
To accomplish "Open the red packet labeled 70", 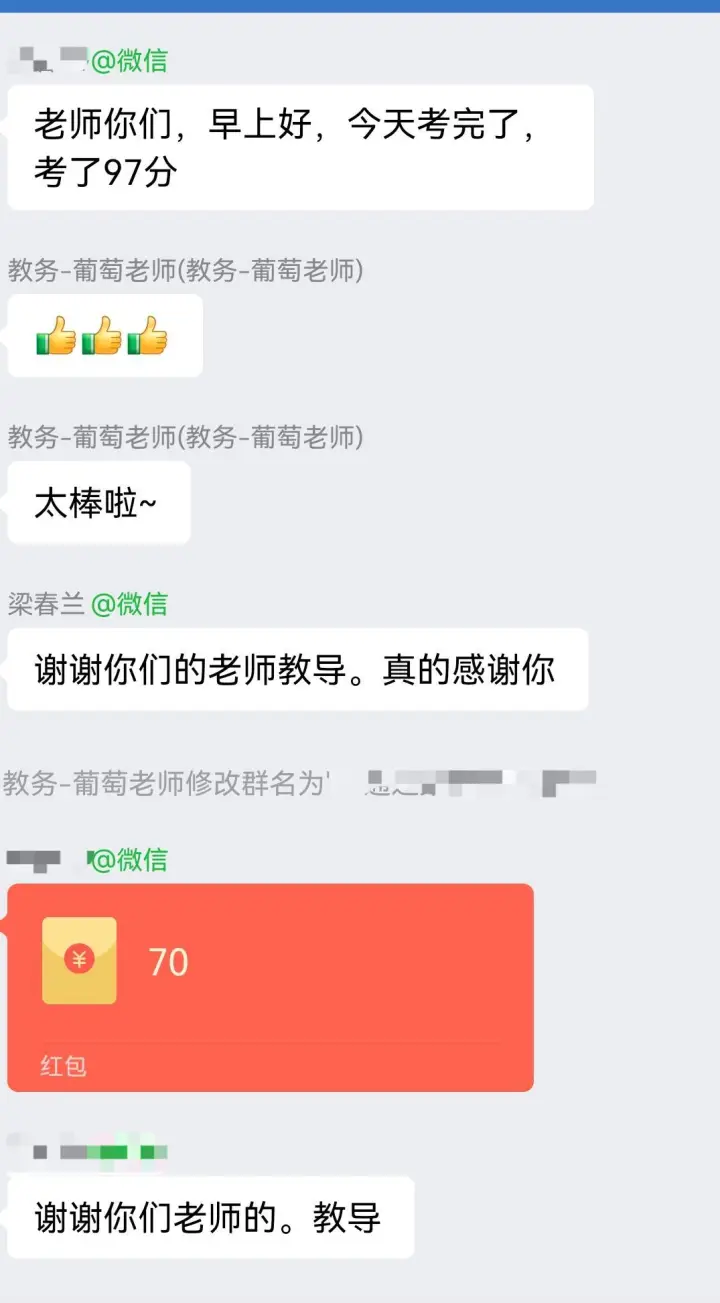I will [270, 987].
